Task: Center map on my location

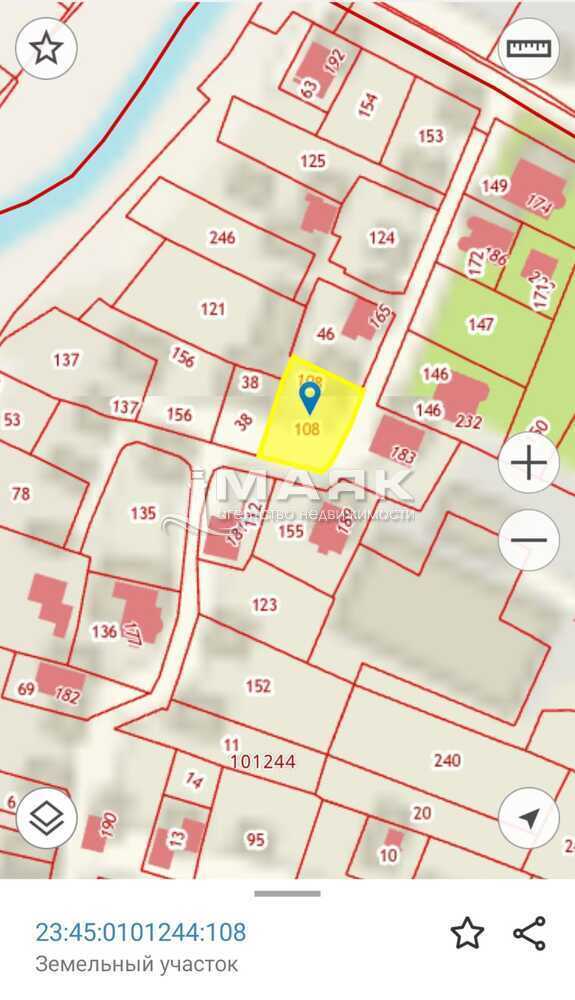Action: 528,817
